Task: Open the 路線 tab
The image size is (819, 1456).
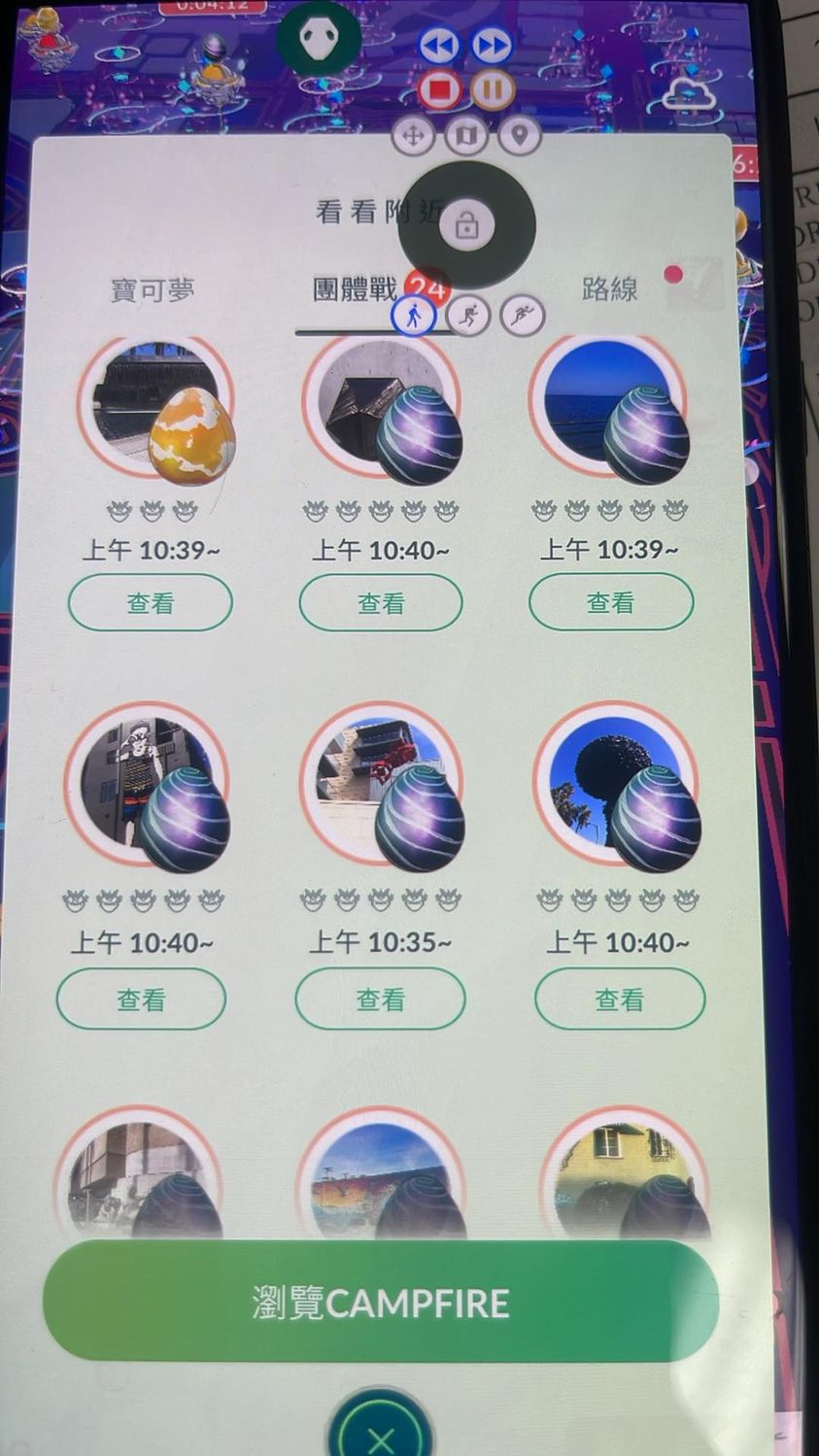Action: point(609,288)
